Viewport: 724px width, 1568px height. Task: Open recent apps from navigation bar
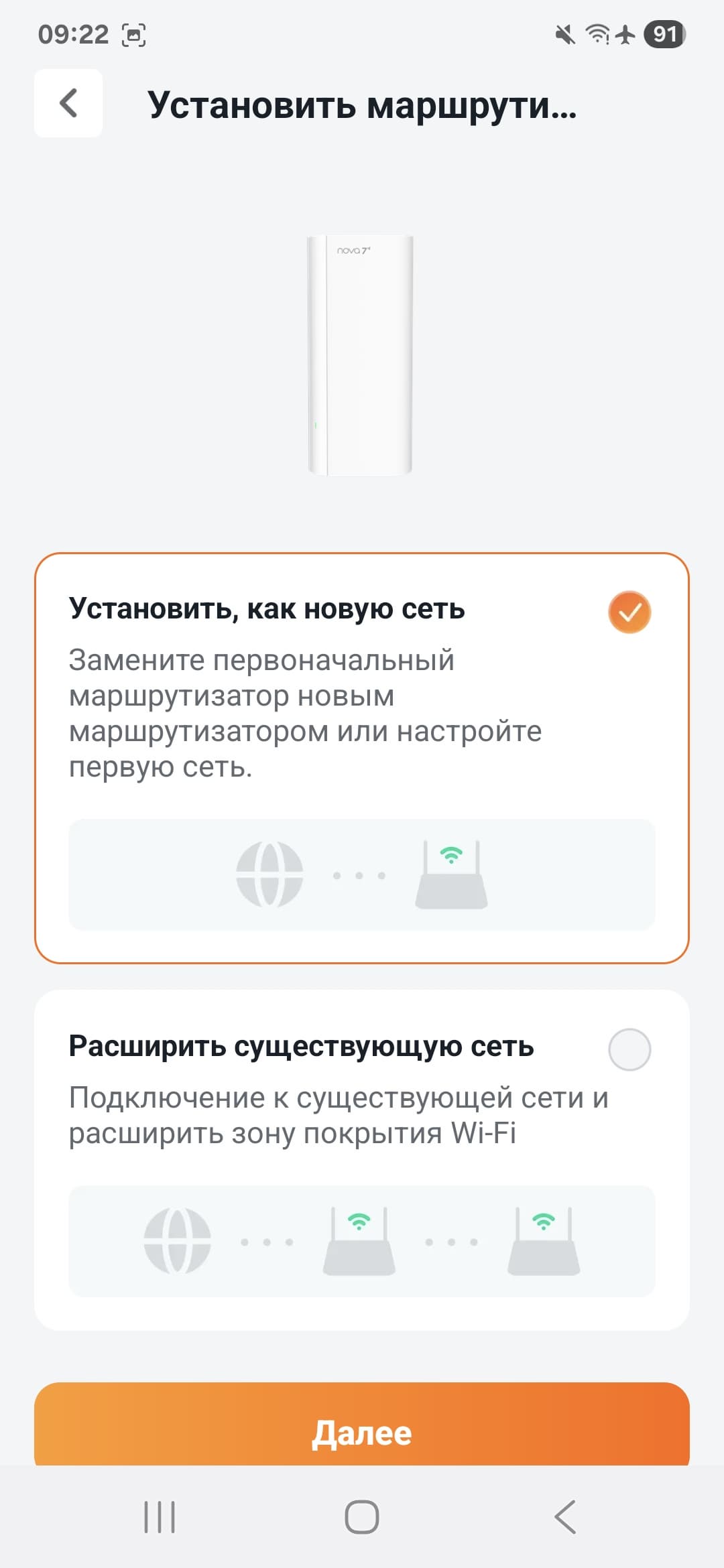160,1517
